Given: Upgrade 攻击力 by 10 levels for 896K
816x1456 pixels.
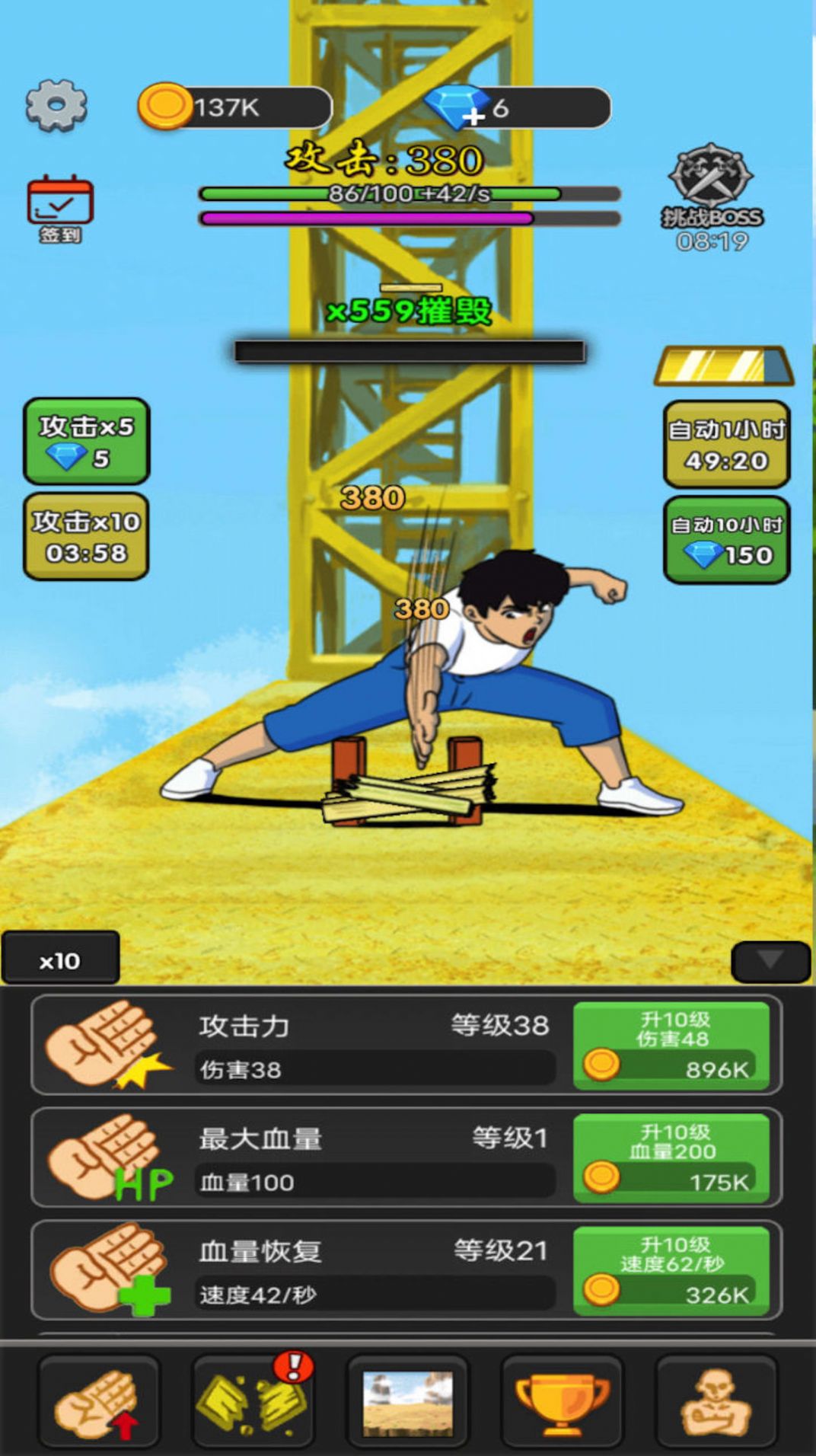Looking at the screenshot, I should [x=671, y=1045].
